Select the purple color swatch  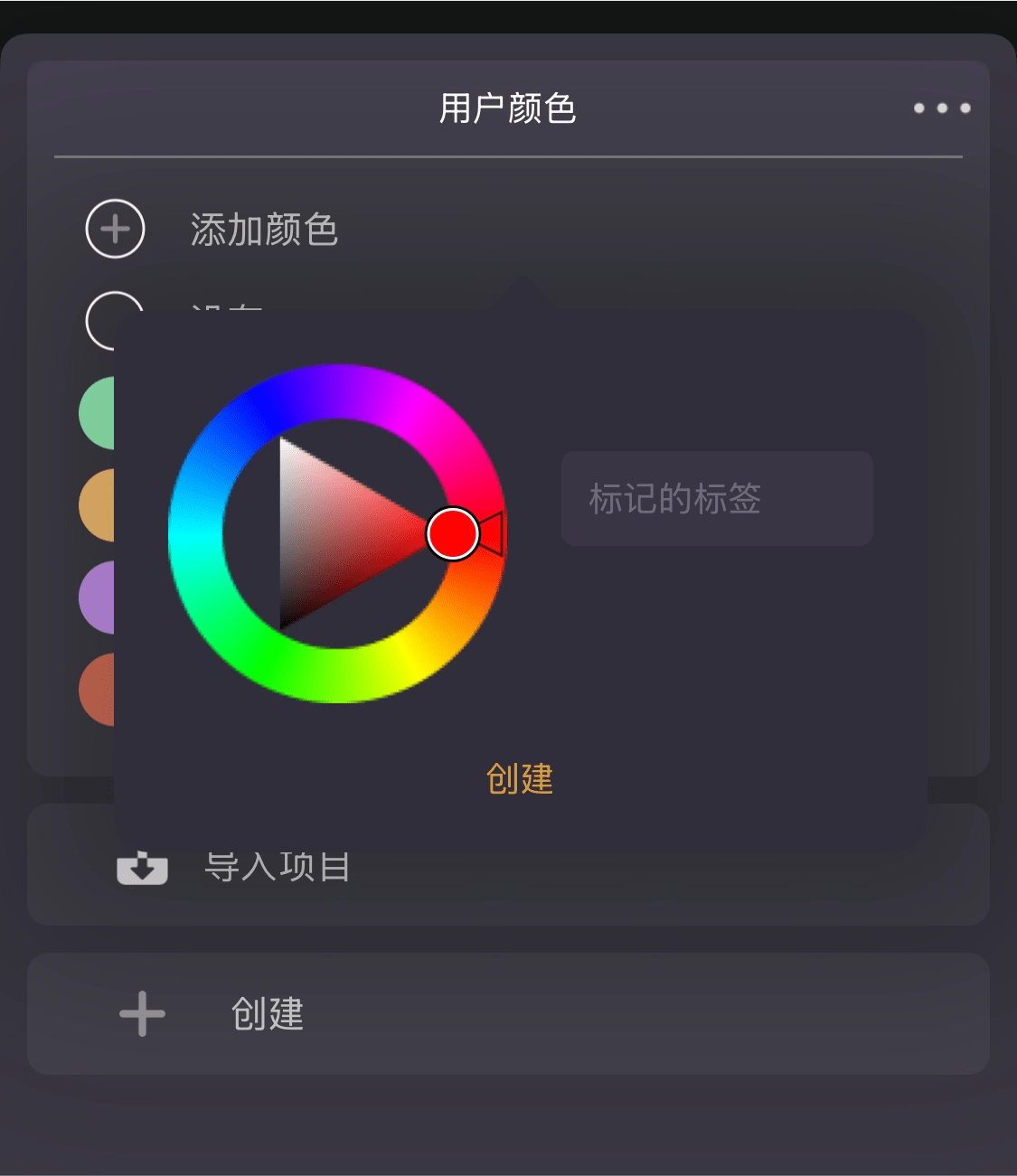(98, 597)
